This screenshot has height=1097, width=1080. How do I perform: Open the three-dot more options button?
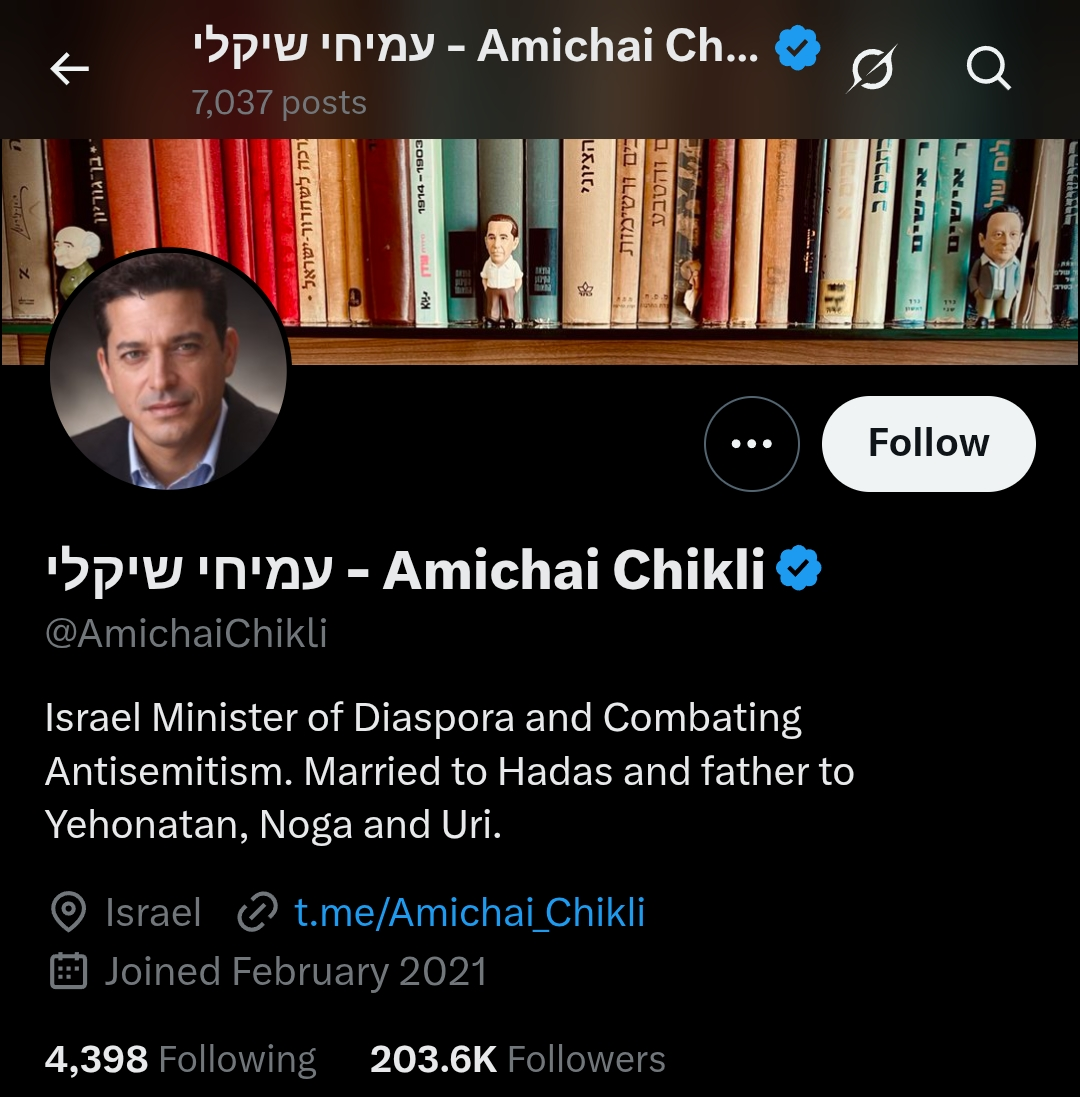pyautogui.click(x=752, y=444)
